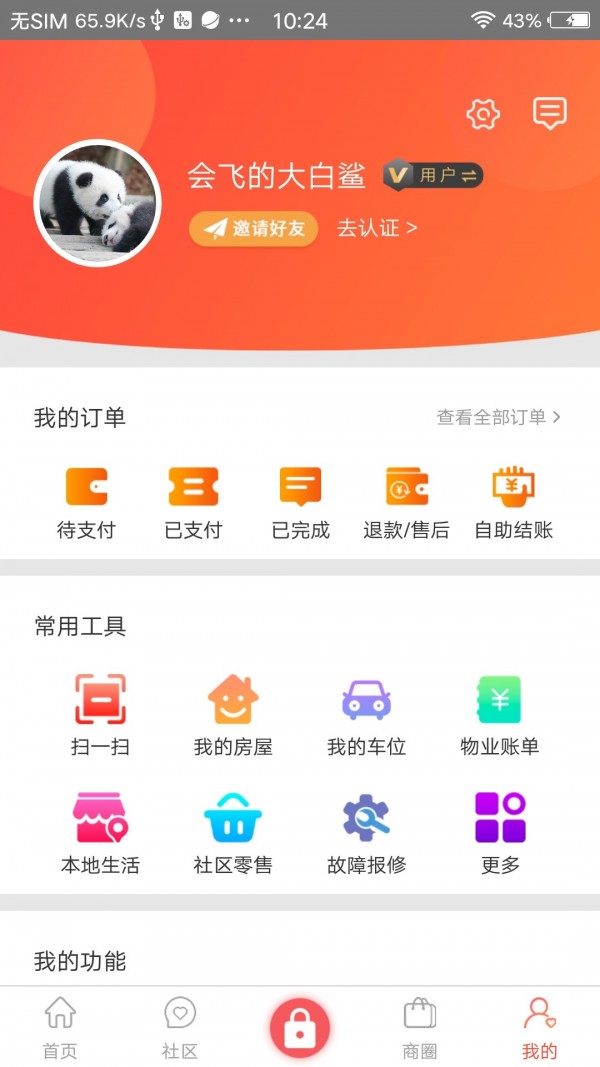Open the messages icon
This screenshot has width=600, height=1067.
[549, 114]
